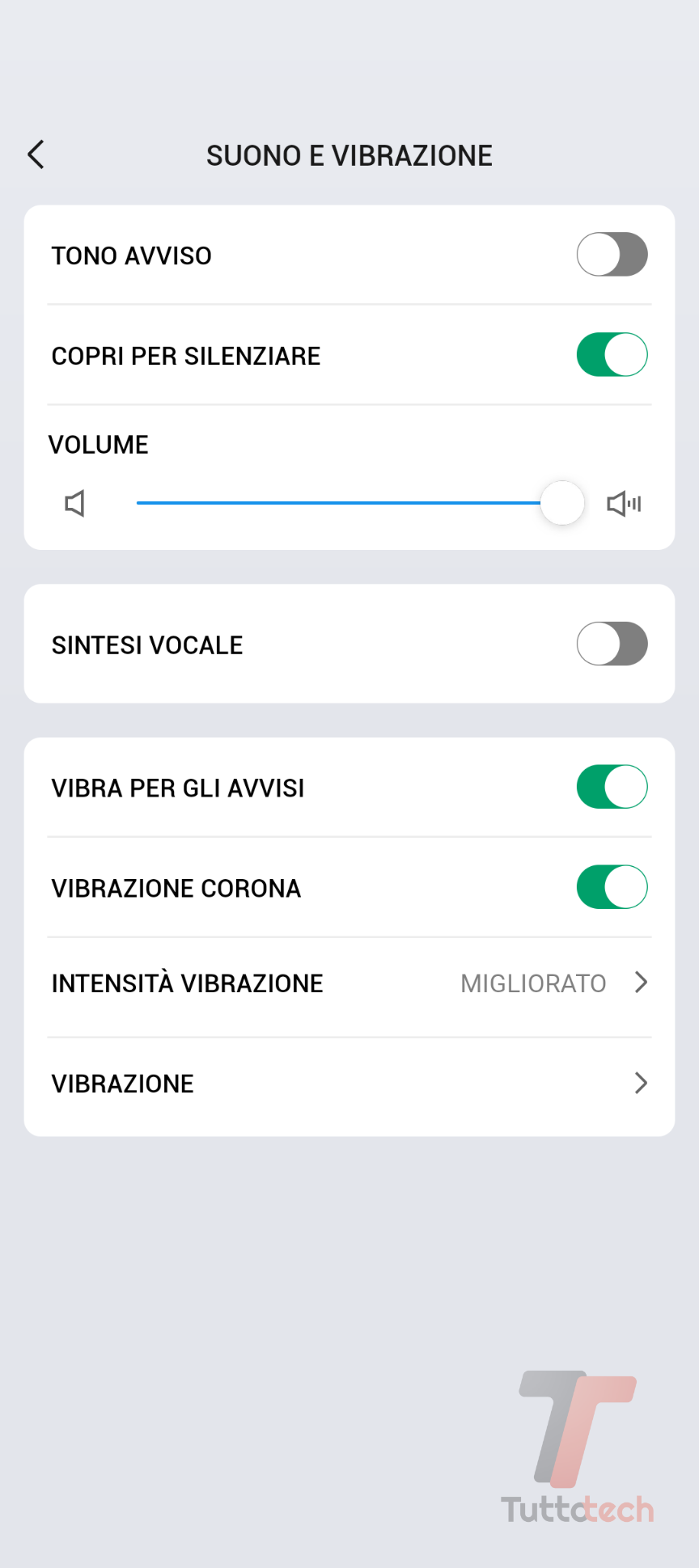This screenshot has width=699, height=1568.
Task: Switch off Vibrazione Corona
Action: click(x=612, y=887)
